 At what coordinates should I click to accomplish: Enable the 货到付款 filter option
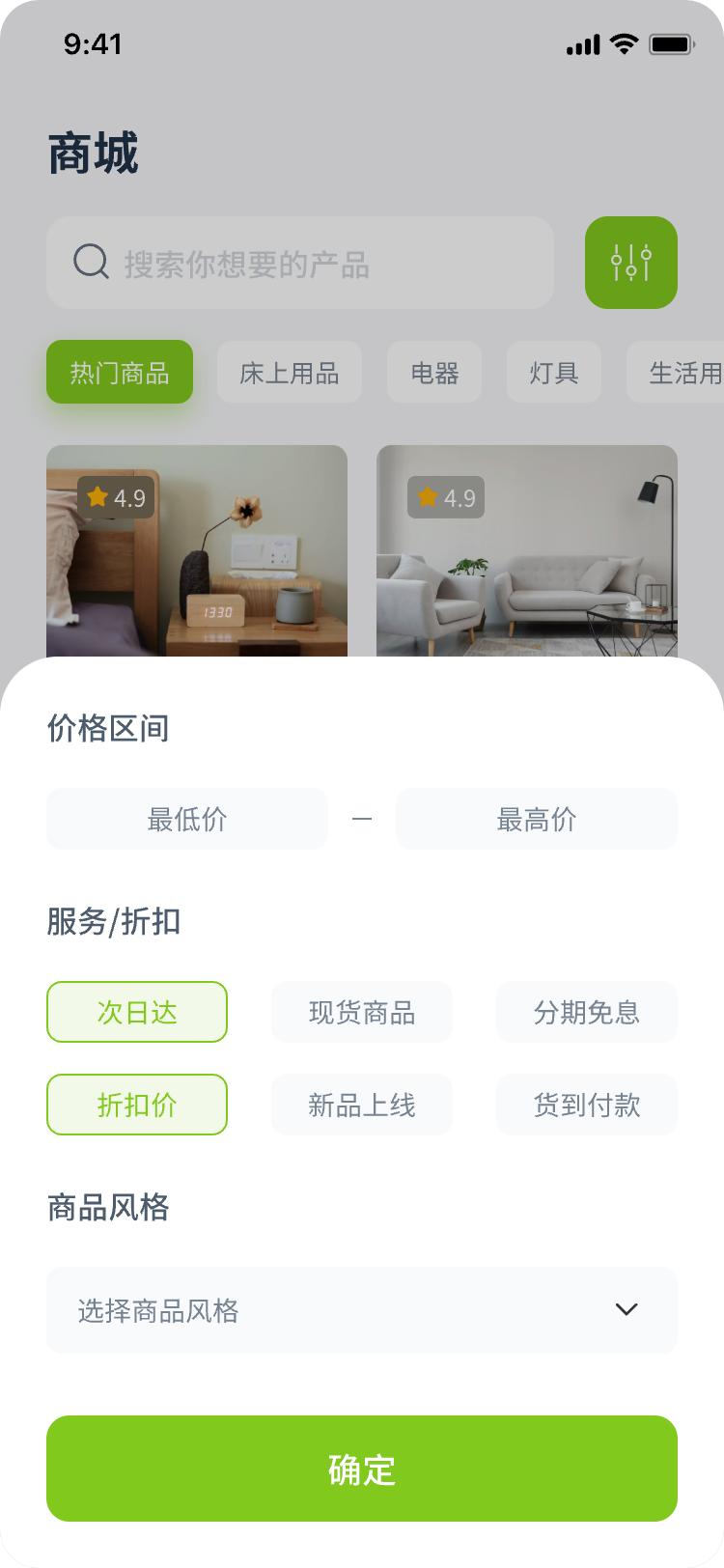[x=587, y=1105]
